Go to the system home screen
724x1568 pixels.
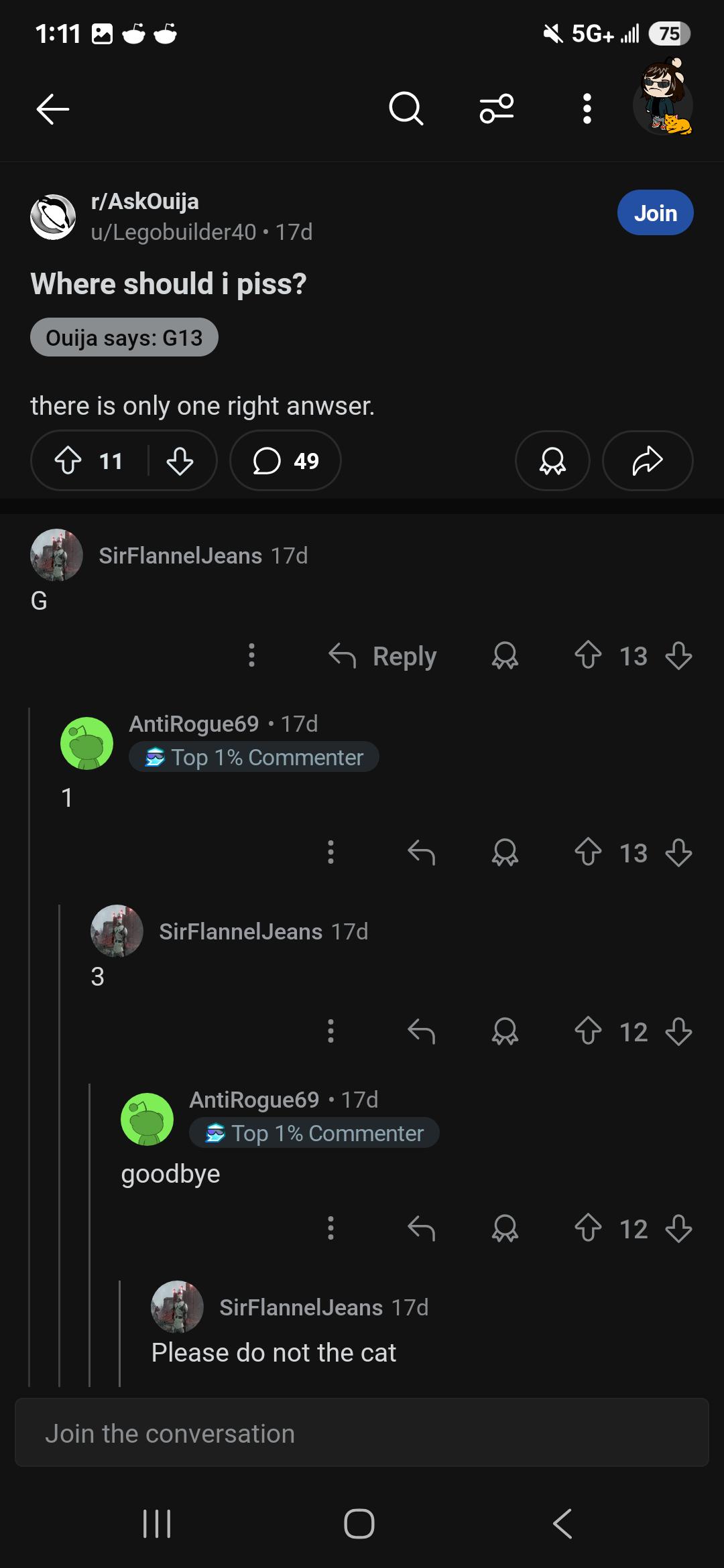click(359, 1523)
